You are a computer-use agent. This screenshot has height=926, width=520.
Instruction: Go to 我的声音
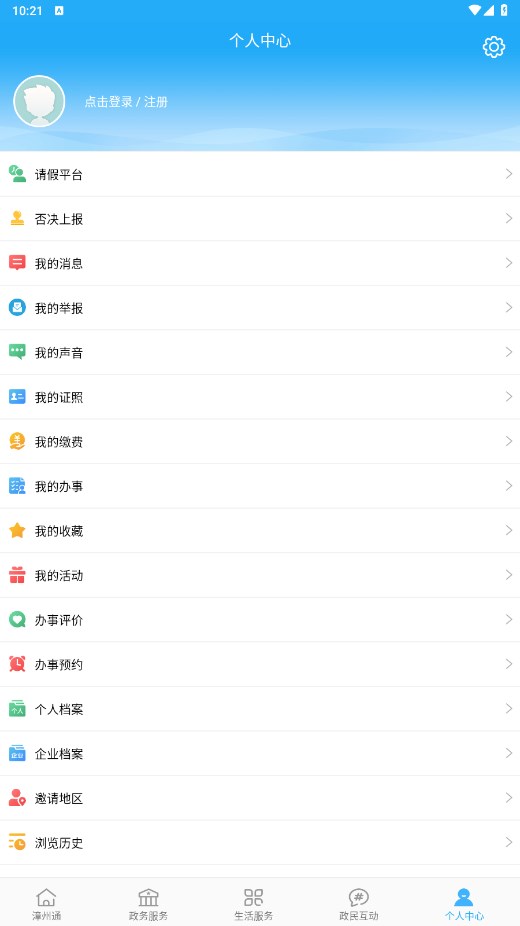(x=260, y=353)
